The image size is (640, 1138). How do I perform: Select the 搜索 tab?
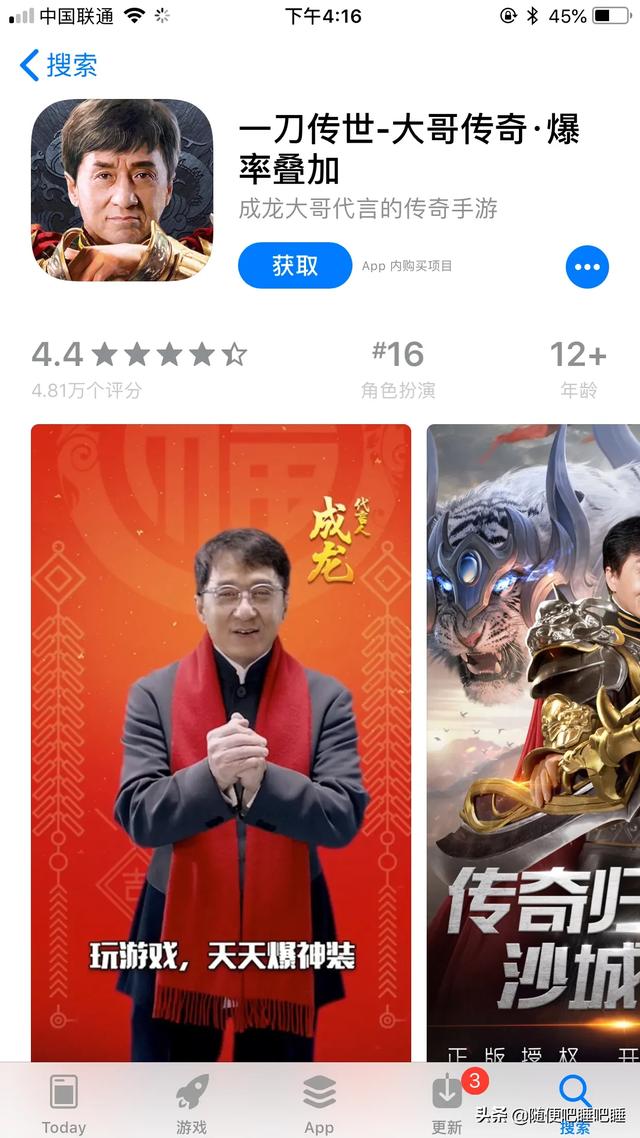(x=575, y=1102)
